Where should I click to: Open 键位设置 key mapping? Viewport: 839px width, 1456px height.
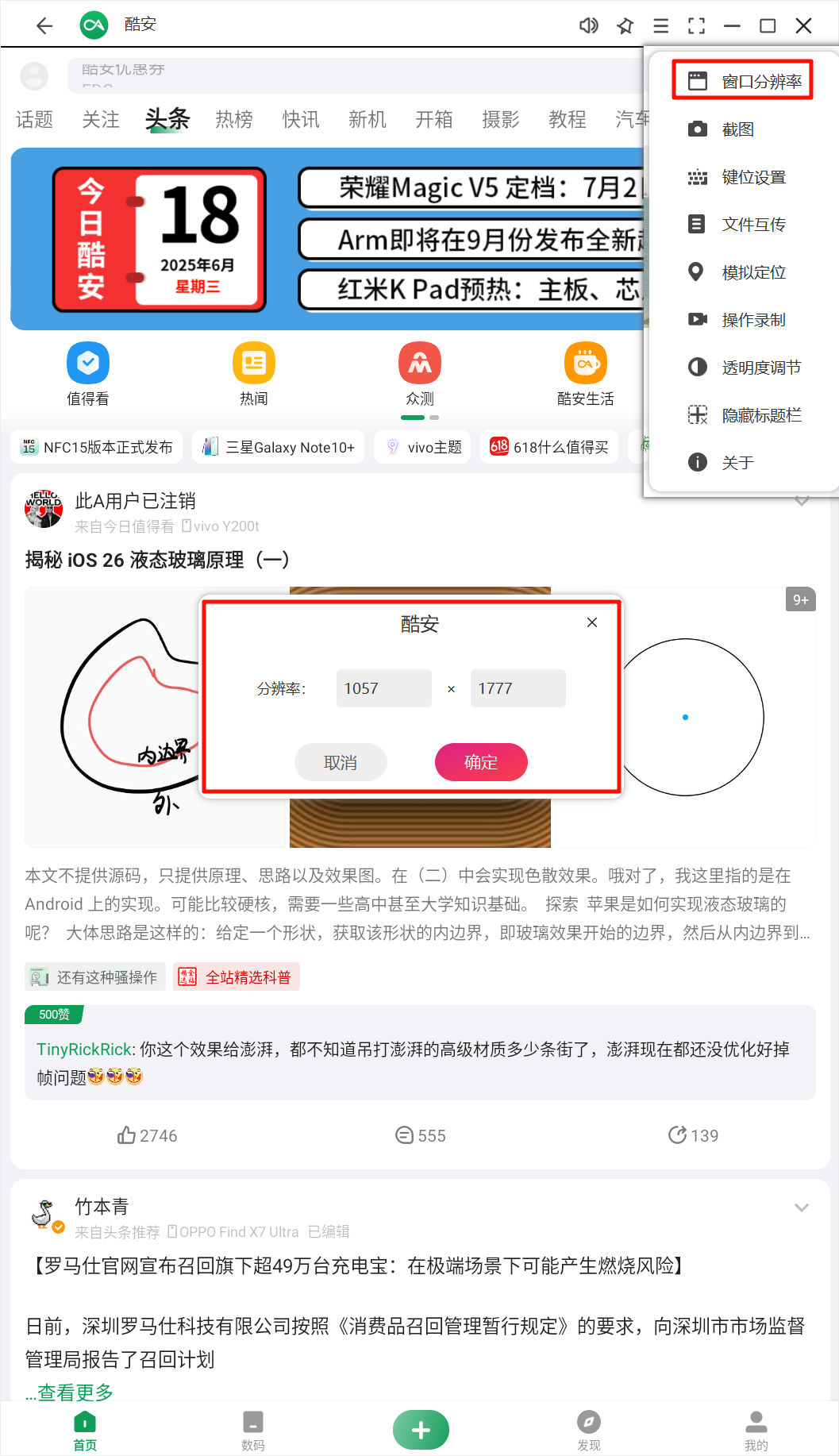click(x=752, y=177)
